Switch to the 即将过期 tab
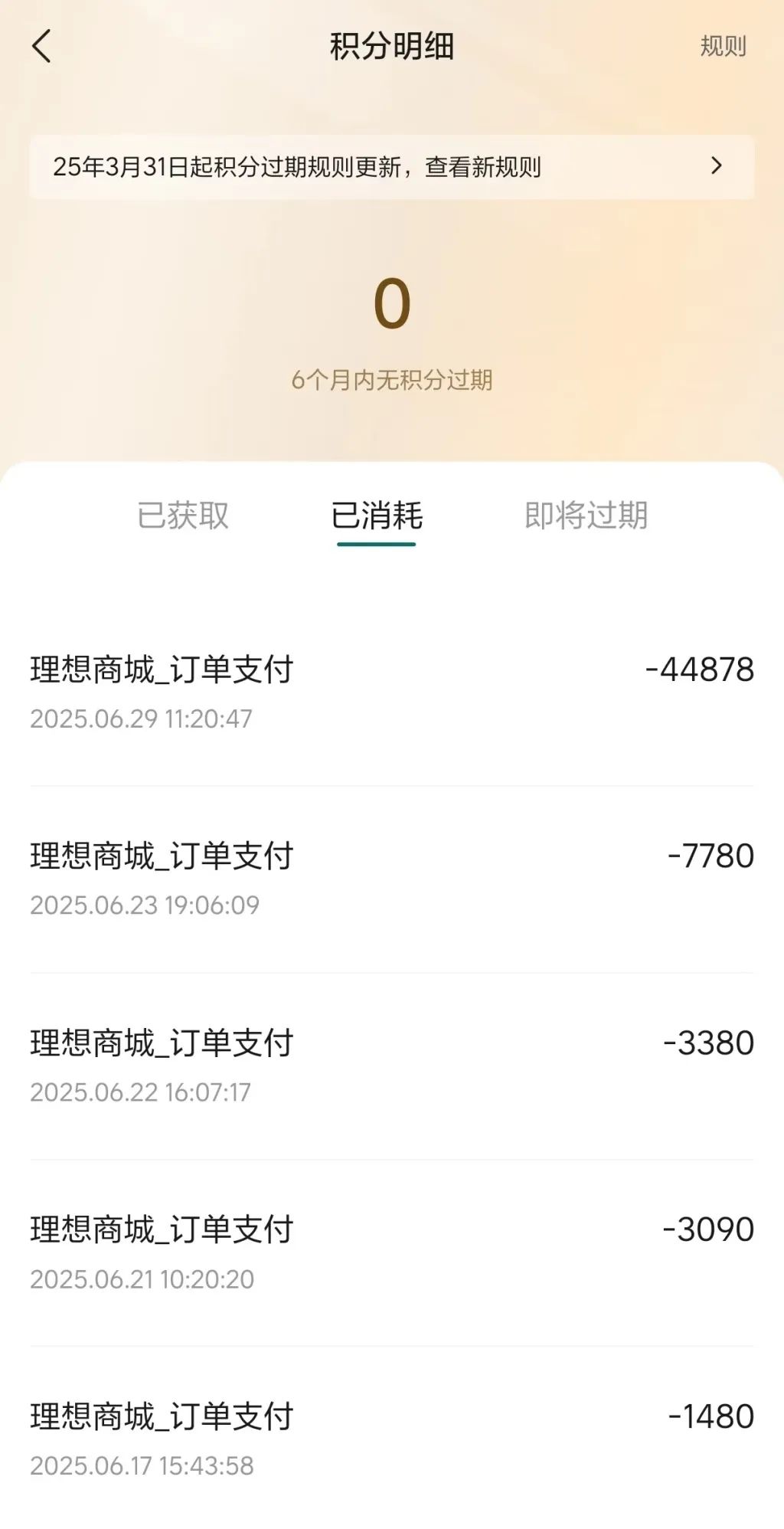 588,516
